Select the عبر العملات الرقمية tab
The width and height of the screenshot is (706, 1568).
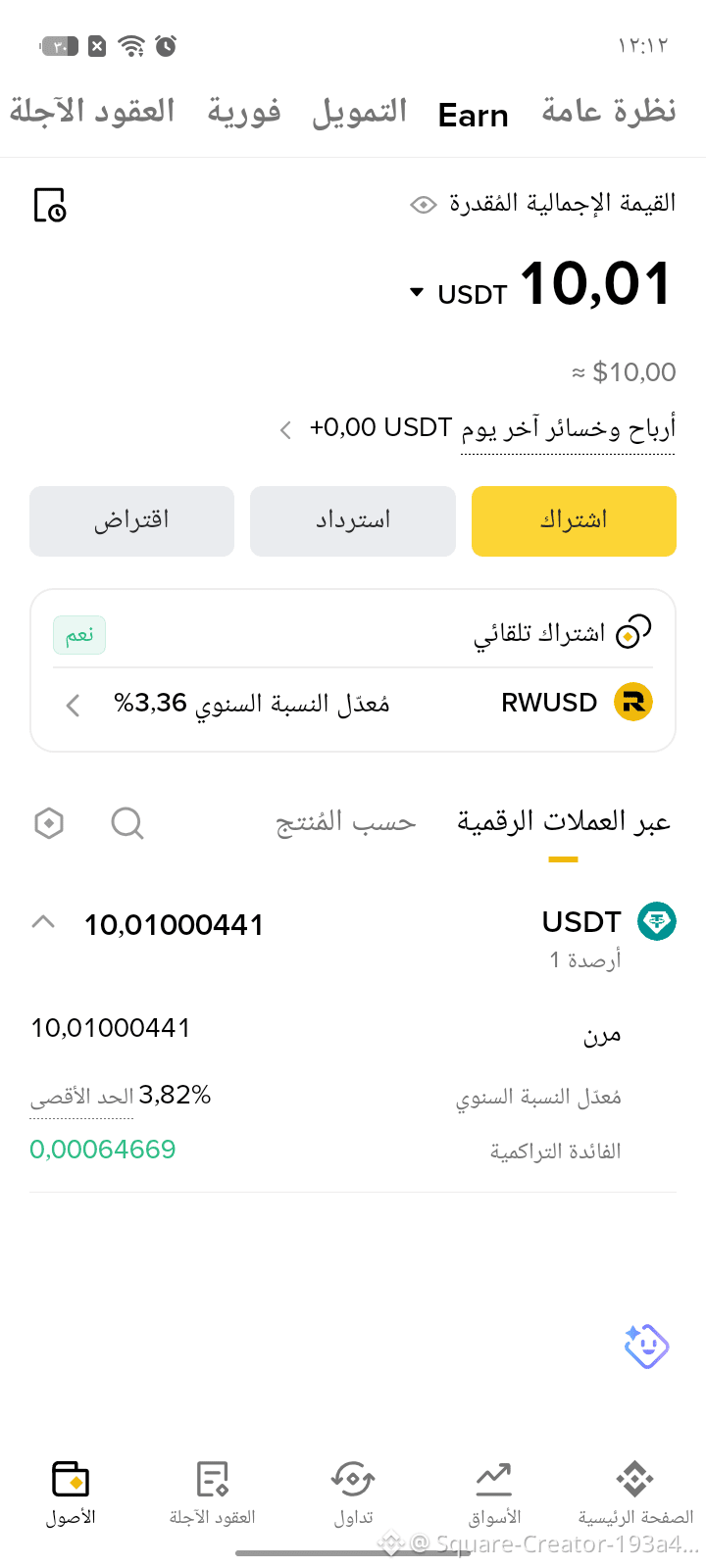coord(563,822)
